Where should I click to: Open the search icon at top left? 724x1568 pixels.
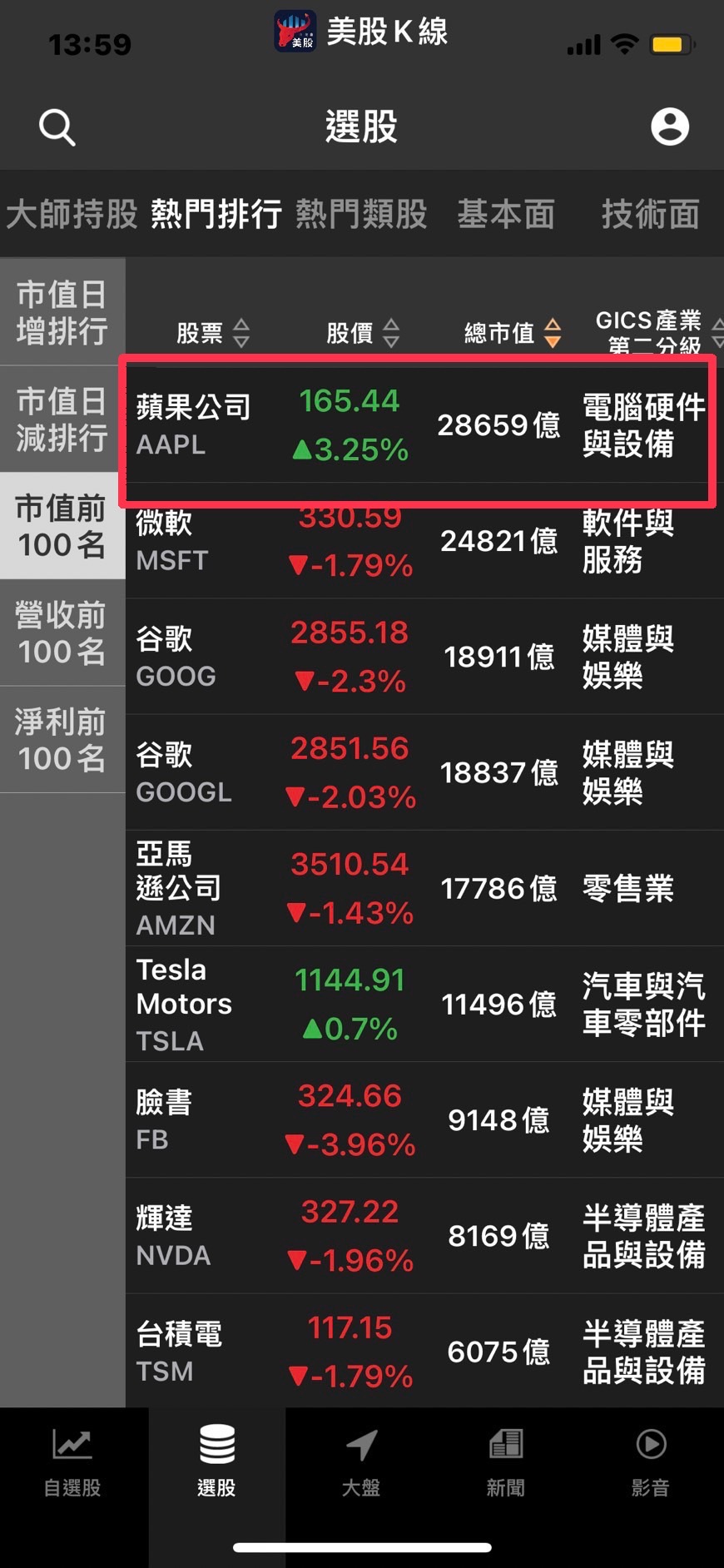coord(56,127)
